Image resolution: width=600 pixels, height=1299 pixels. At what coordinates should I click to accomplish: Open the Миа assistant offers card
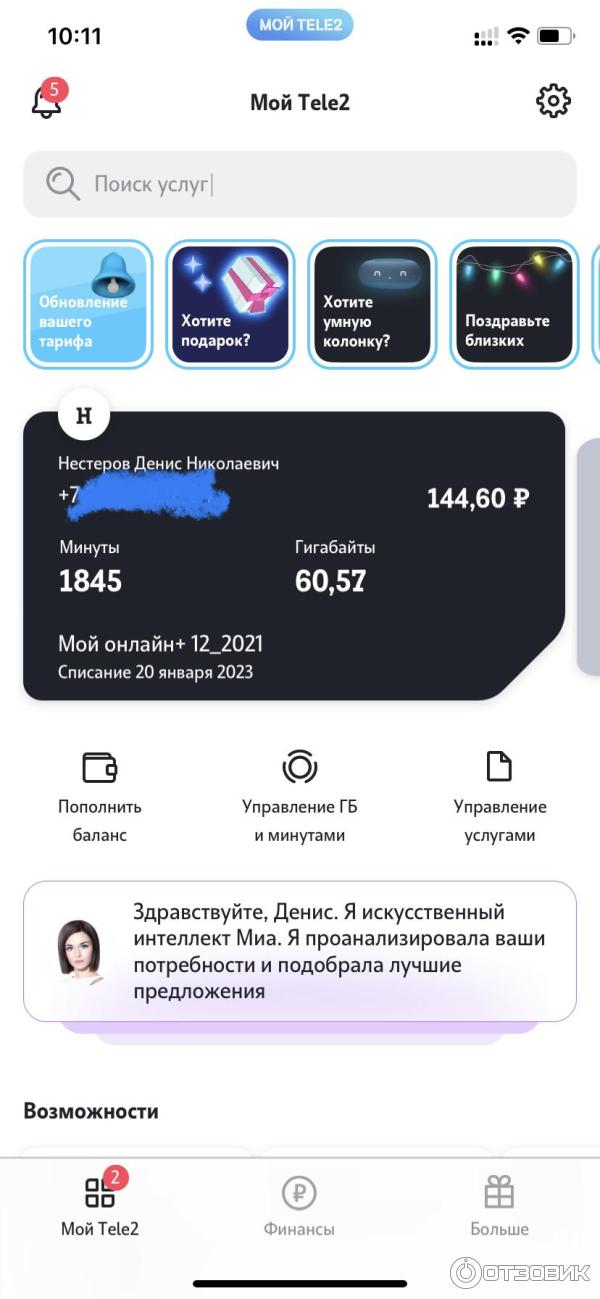pos(300,950)
